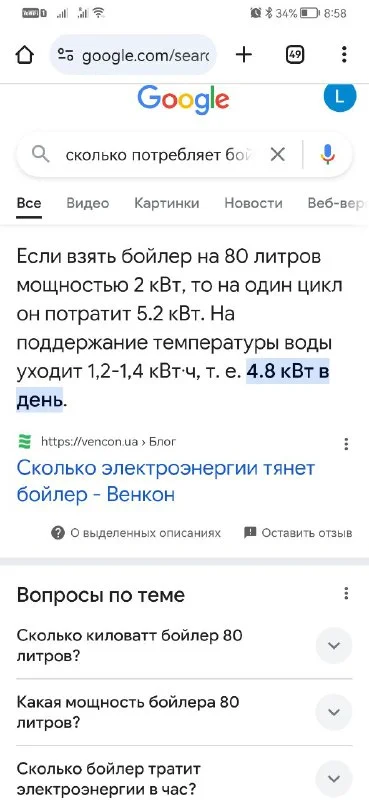Tap the browser home icon
The height and width of the screenshot is (800, 369).
point(26,55)
